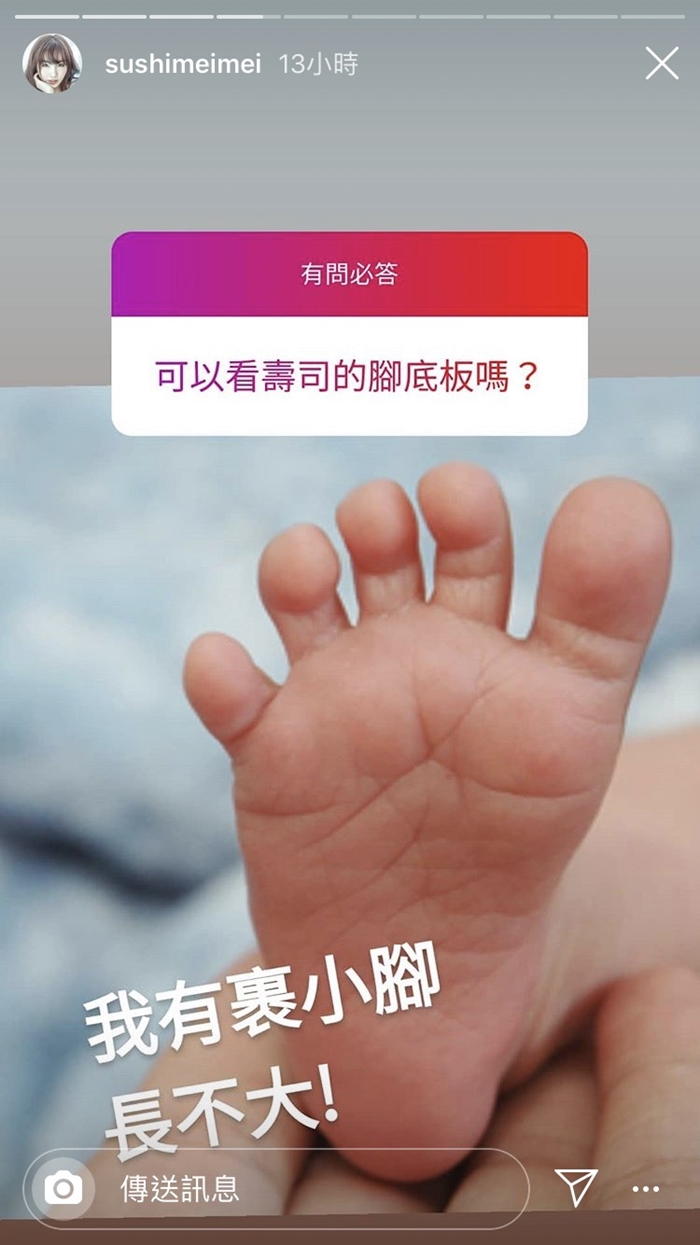Tap the 傳送訊息 message field
Image resolution: width=700 pixels, height=1245 pixels.
(300, 1188)
